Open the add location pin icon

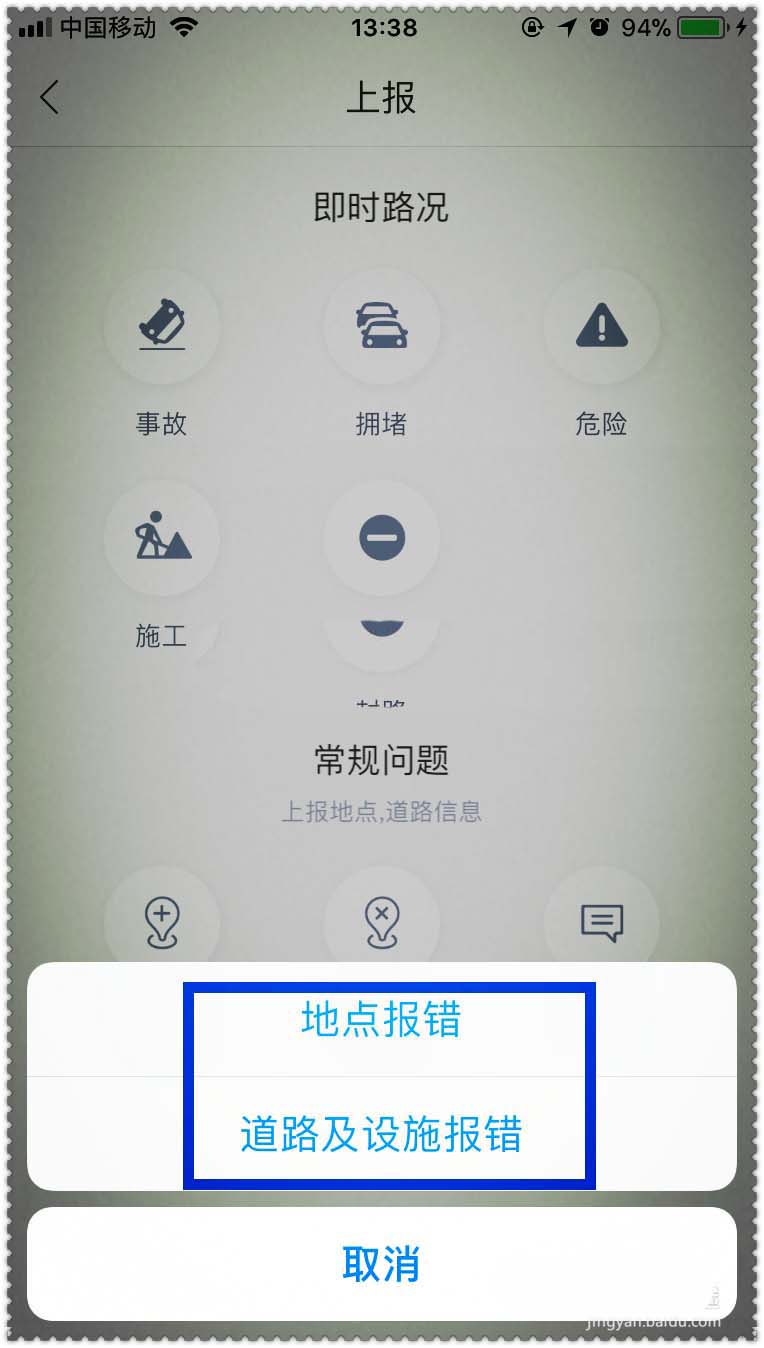click(162, 921)
